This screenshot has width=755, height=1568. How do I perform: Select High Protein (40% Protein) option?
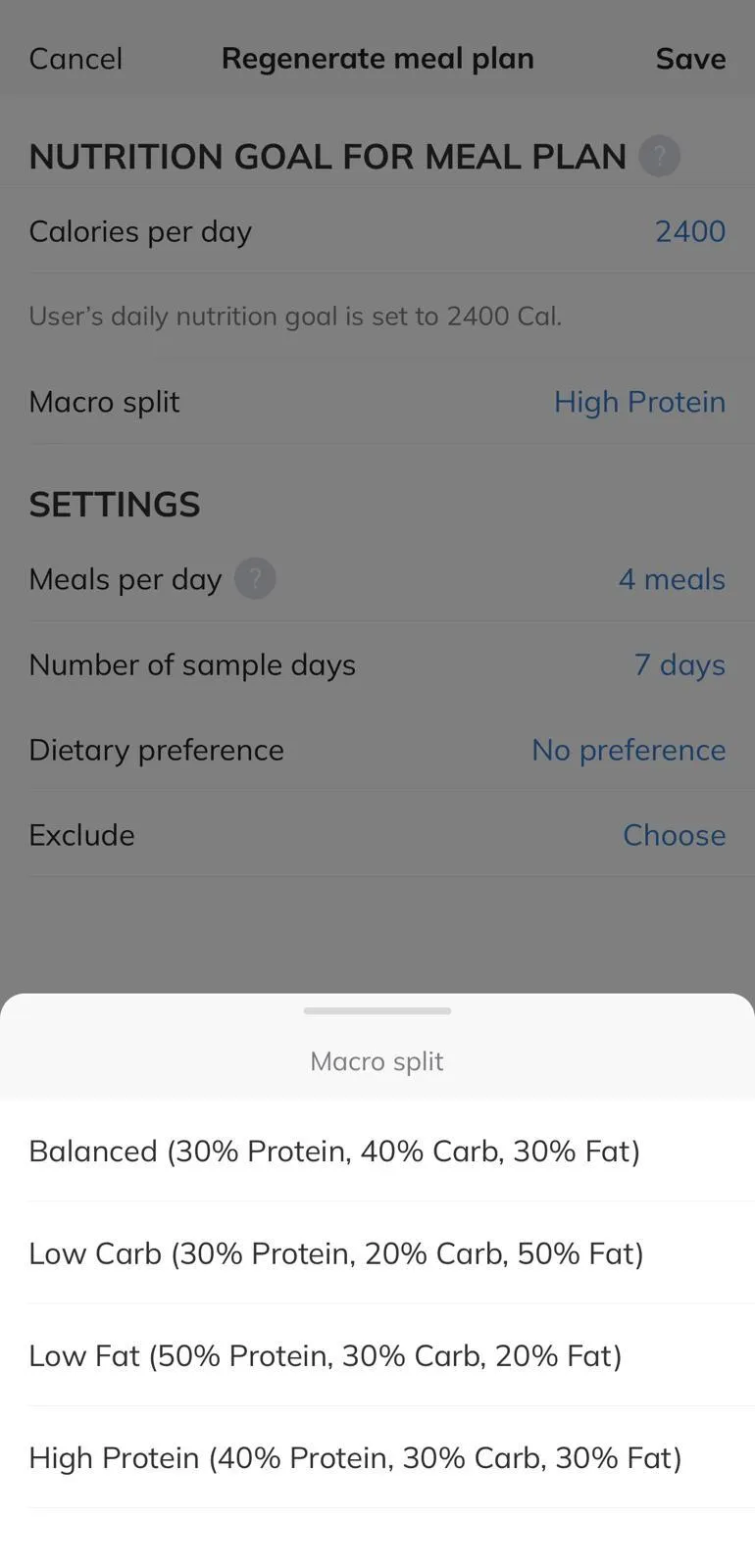tap(355, 1457)
